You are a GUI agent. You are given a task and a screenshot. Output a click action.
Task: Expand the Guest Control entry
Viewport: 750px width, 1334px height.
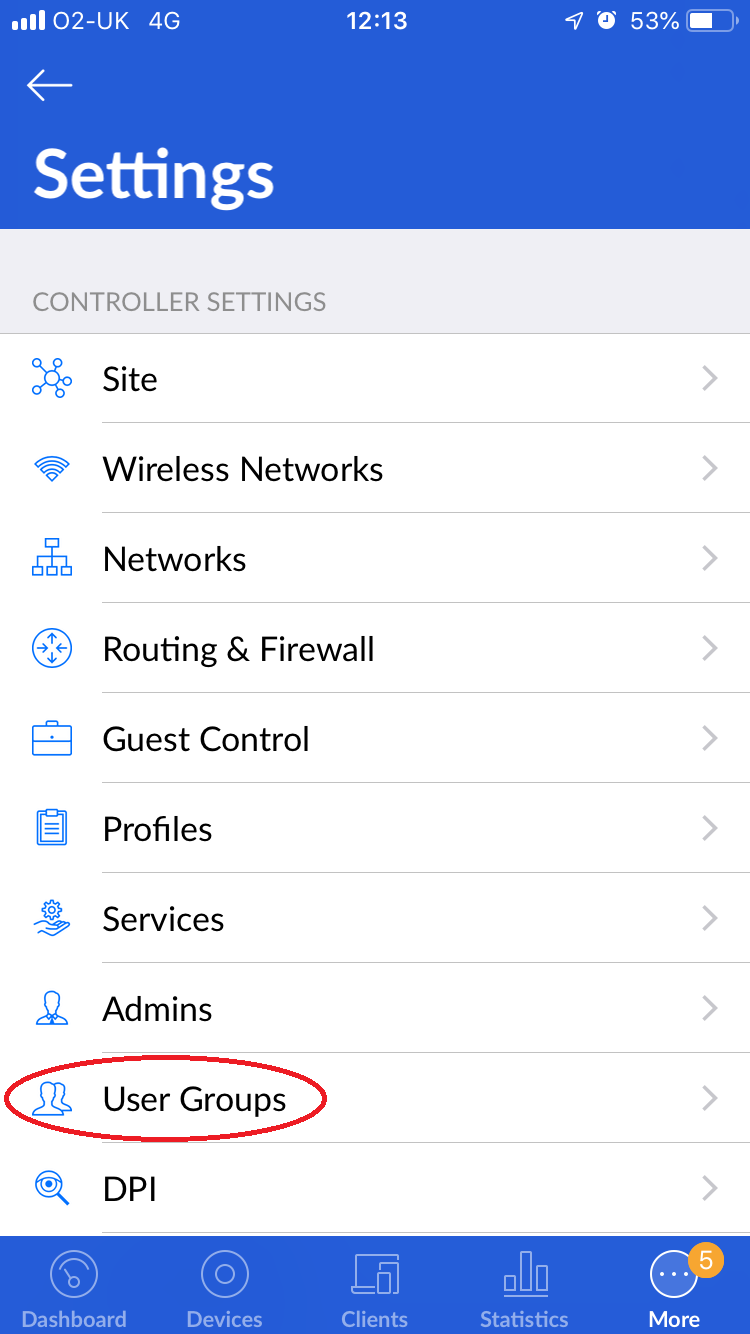pos(375,738)
